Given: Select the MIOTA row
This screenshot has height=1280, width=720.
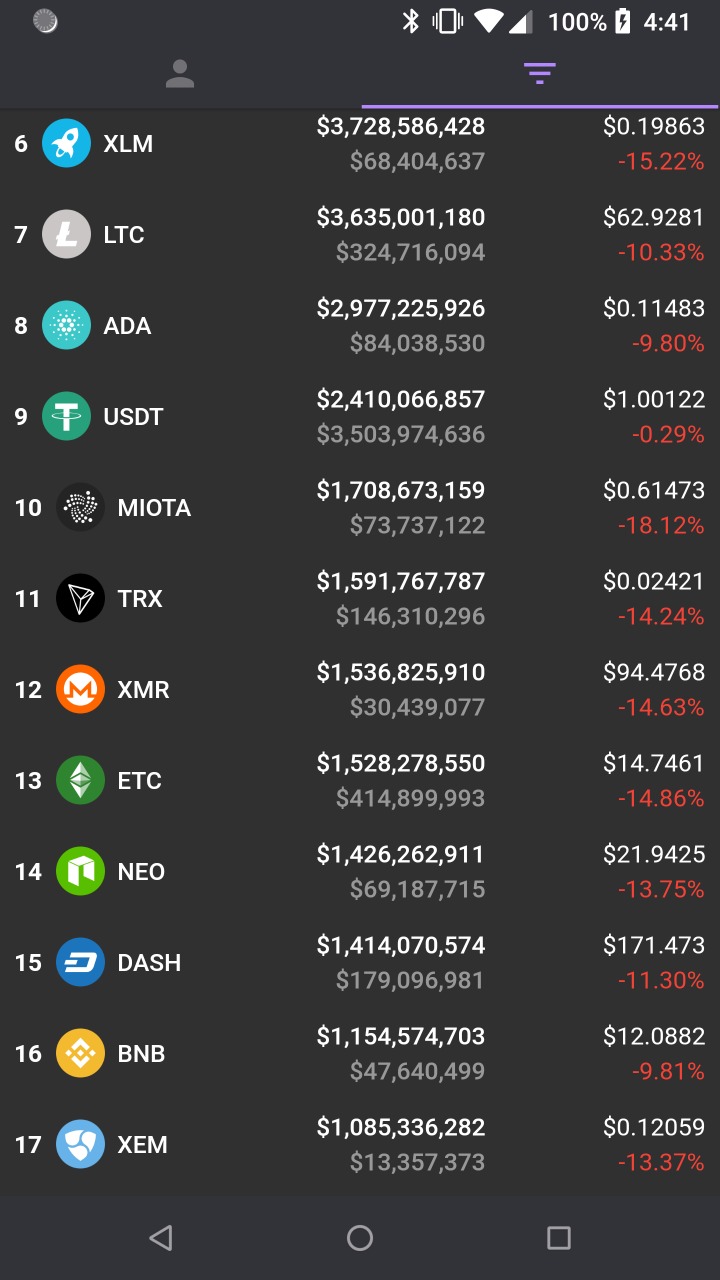Looking at the screenshot, I should pyautogui.click(x=360, y=508).
